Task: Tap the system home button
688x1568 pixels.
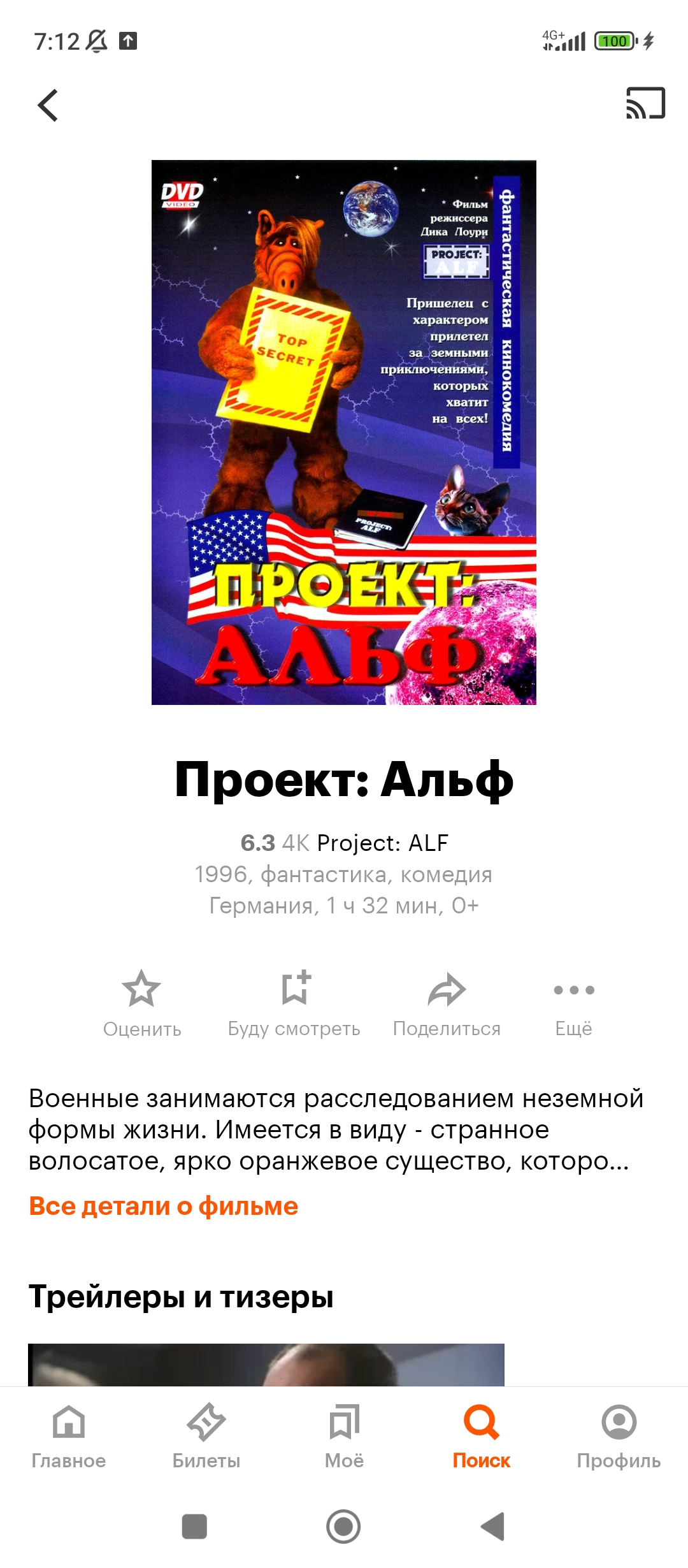Action: pyautogui.click(x=343, y=1527)
